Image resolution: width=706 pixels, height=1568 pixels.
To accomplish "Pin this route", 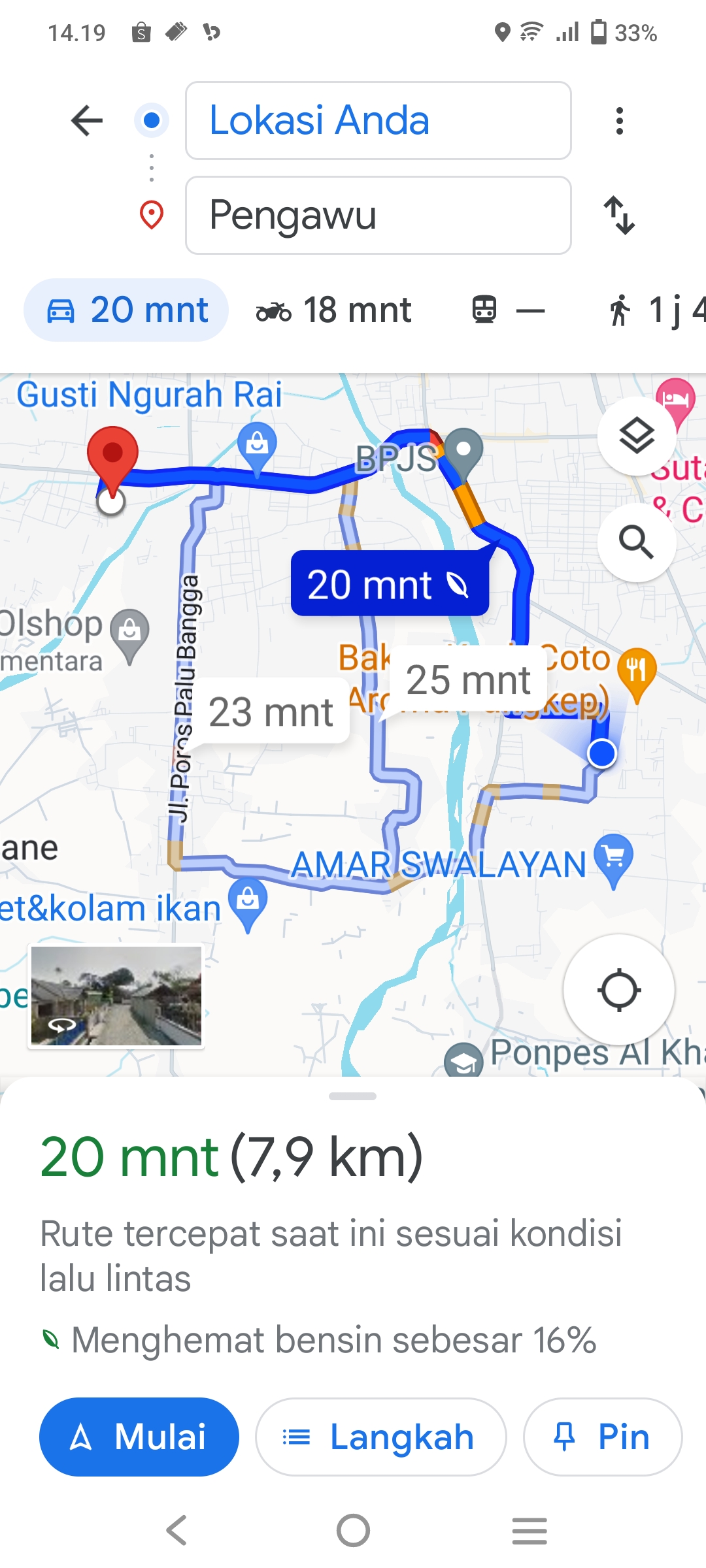I will 603,1437.
